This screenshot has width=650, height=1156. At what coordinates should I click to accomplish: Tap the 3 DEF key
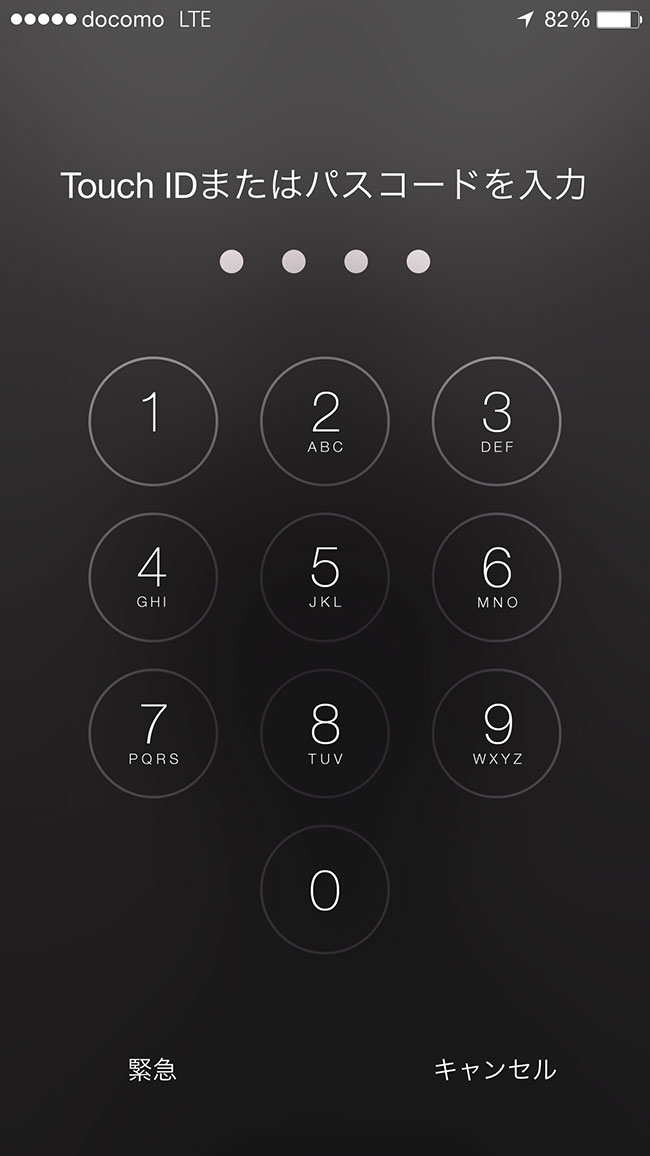pyautogui.click(x=497, y=421)
